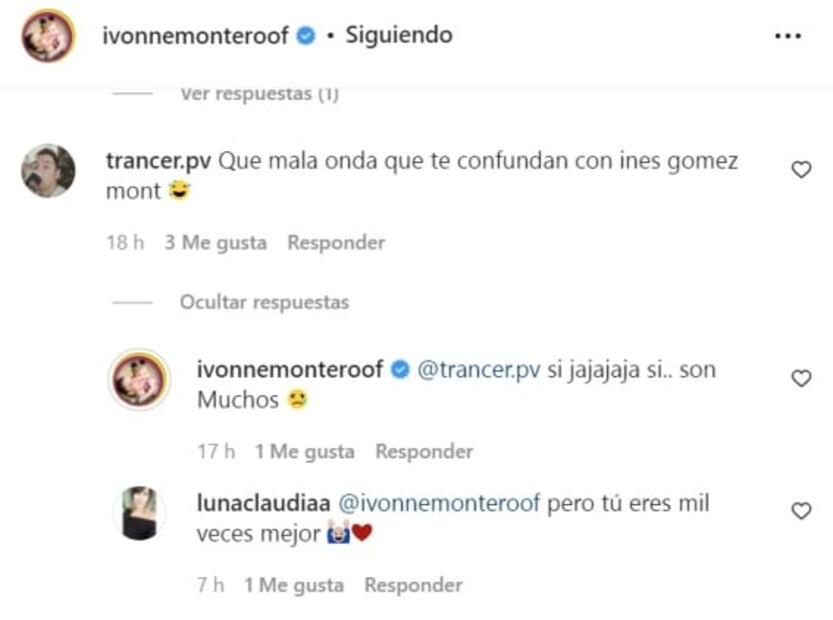Open trancer.pv's profile avatar
This screenshot has height=620, width=833.
pos(48,171)
